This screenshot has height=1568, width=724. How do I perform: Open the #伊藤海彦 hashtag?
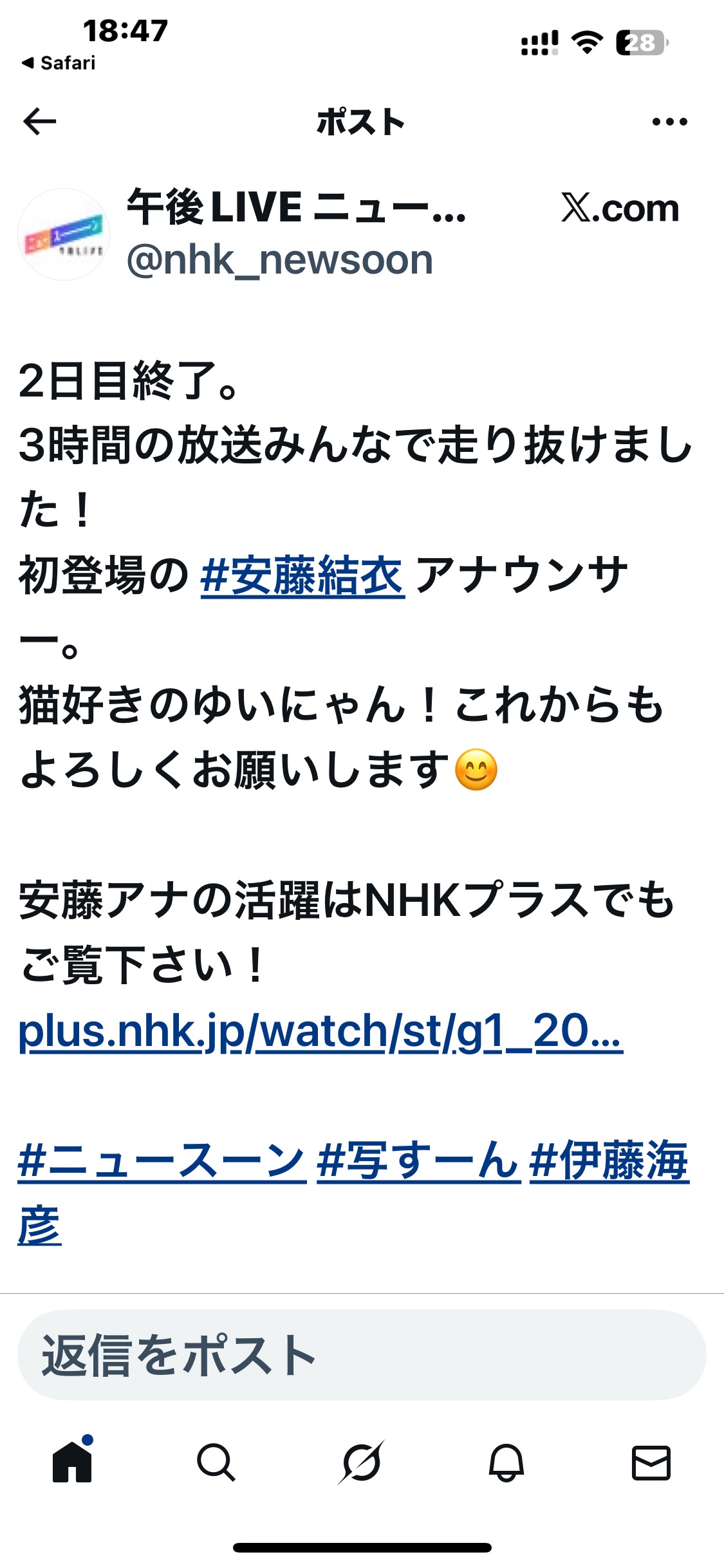point(609,1161)
